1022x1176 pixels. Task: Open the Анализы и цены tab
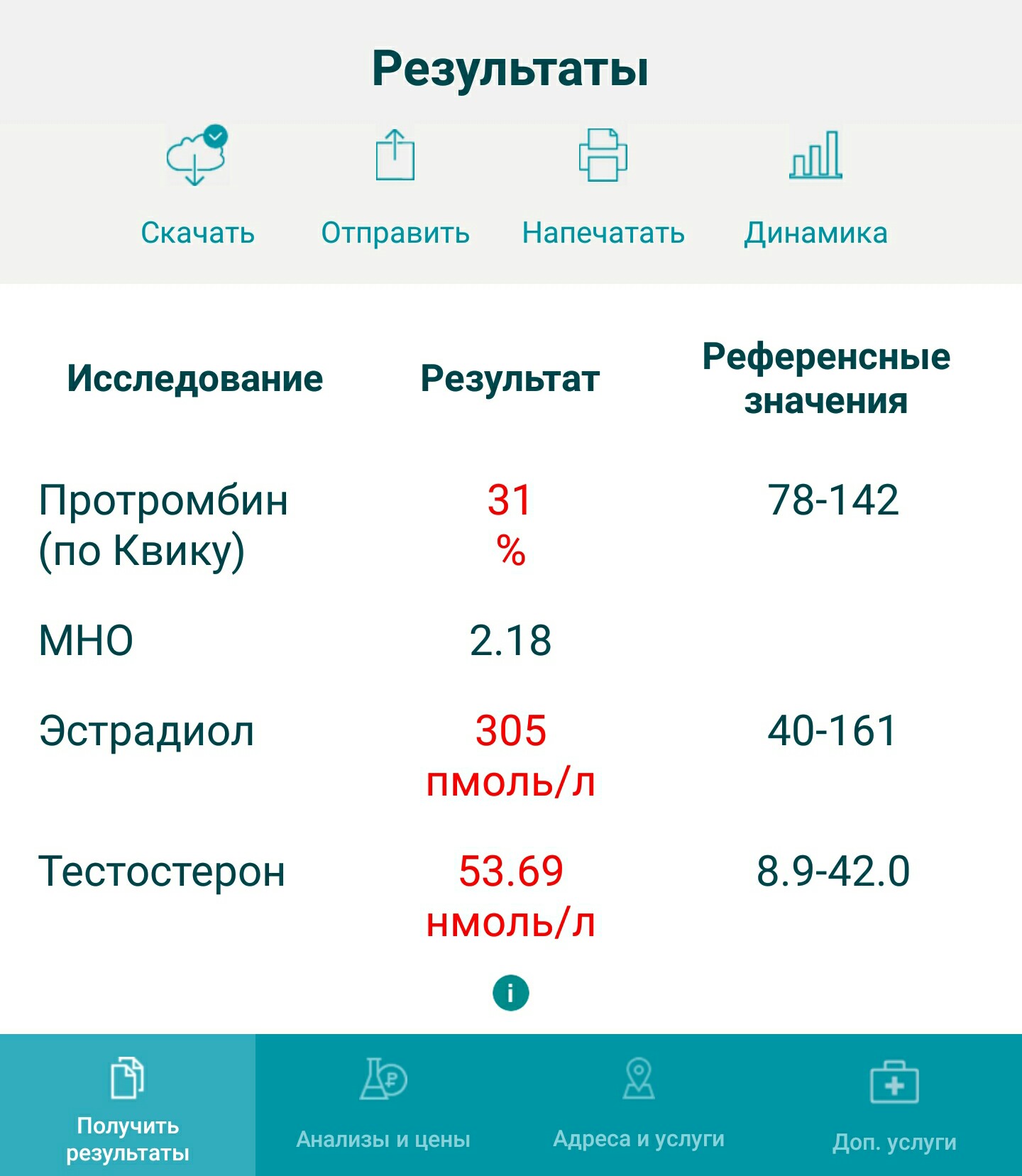383,1105
